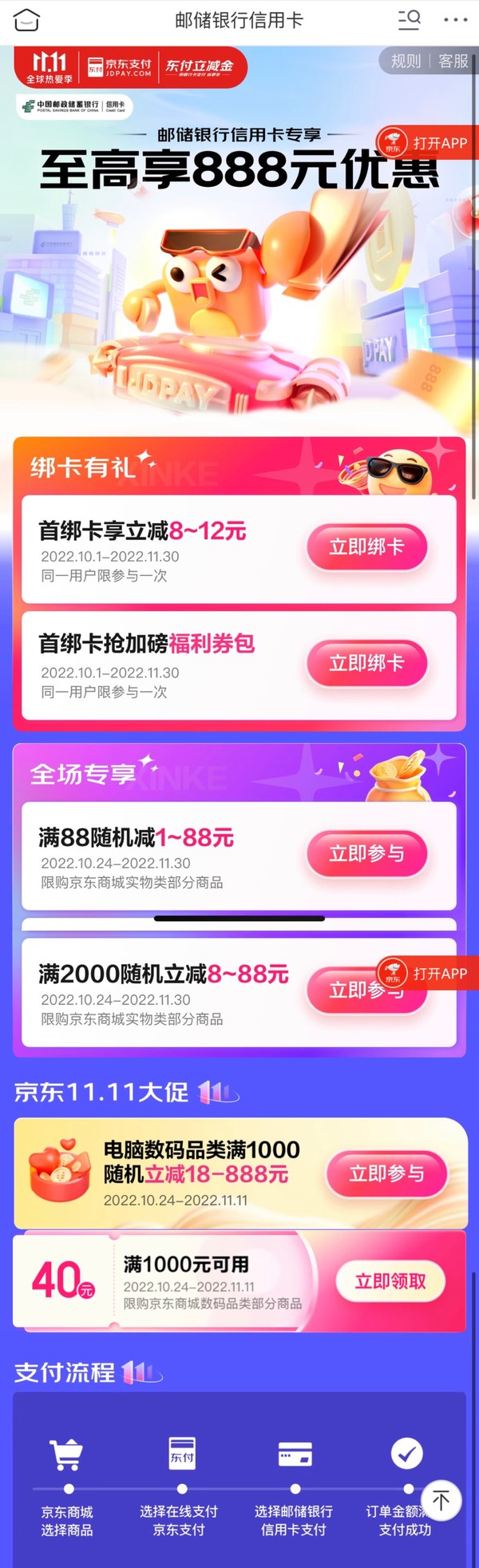Claim the 40元 coupon with 立即领取
The image size is (479, 1568).
click(x=390, y=1281)
